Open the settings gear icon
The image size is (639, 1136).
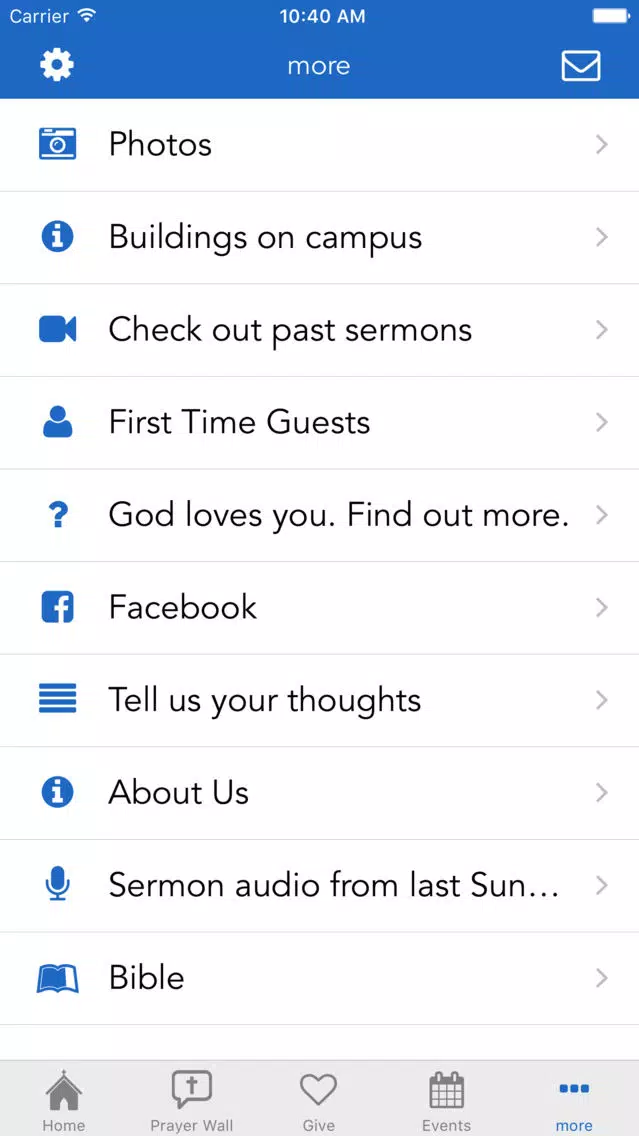57,66
